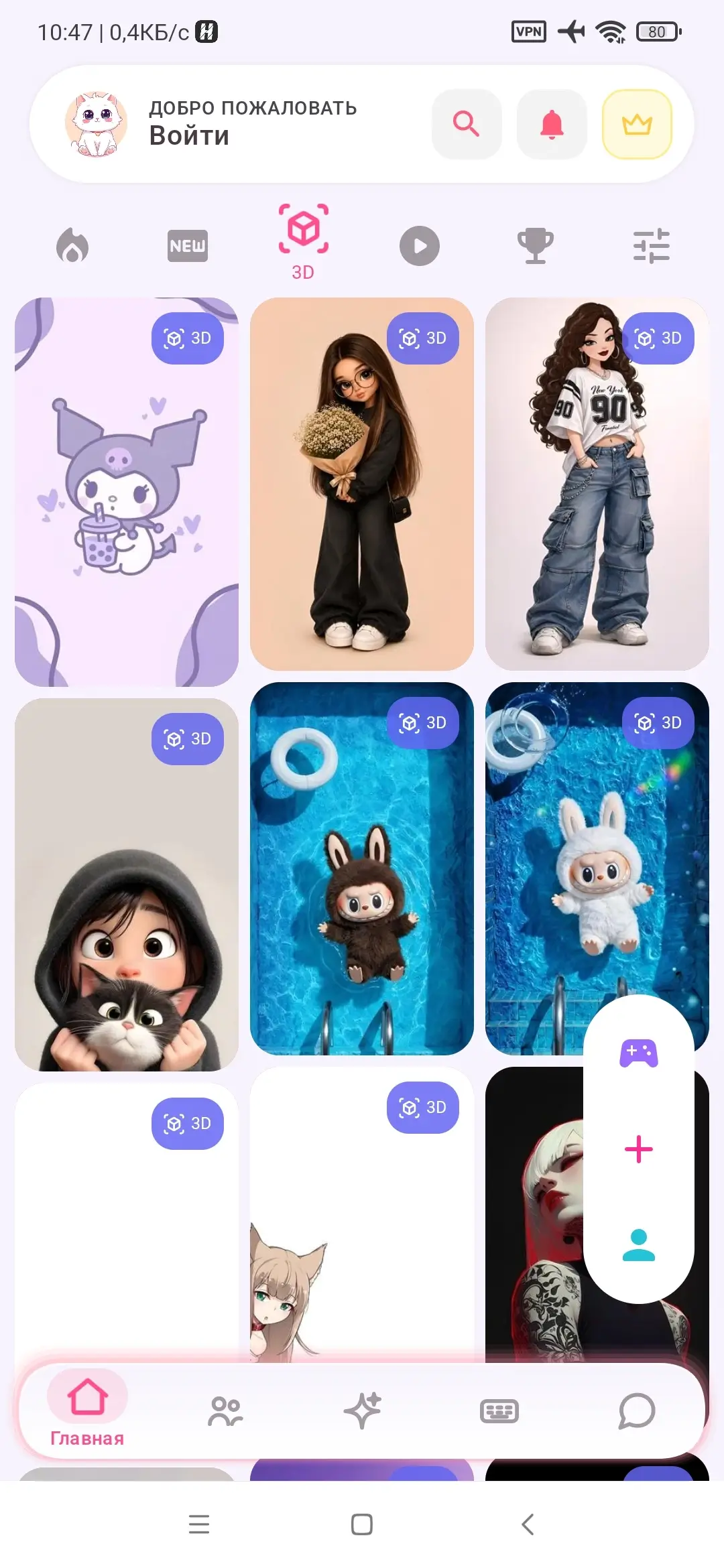Open the notifications bell
724x1568 pixels.
[552, 124]
